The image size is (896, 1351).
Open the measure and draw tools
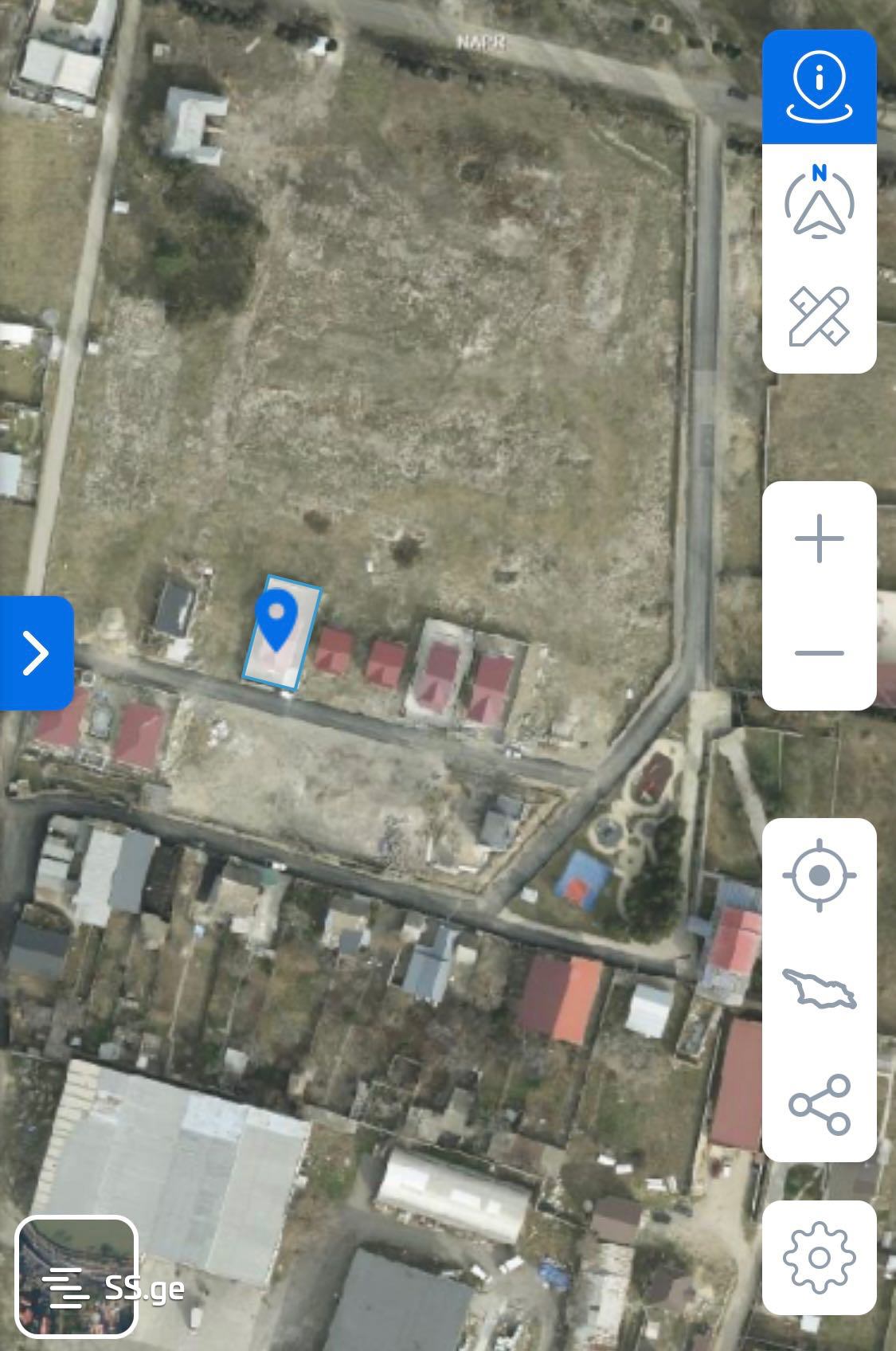(x=819, y=316)
